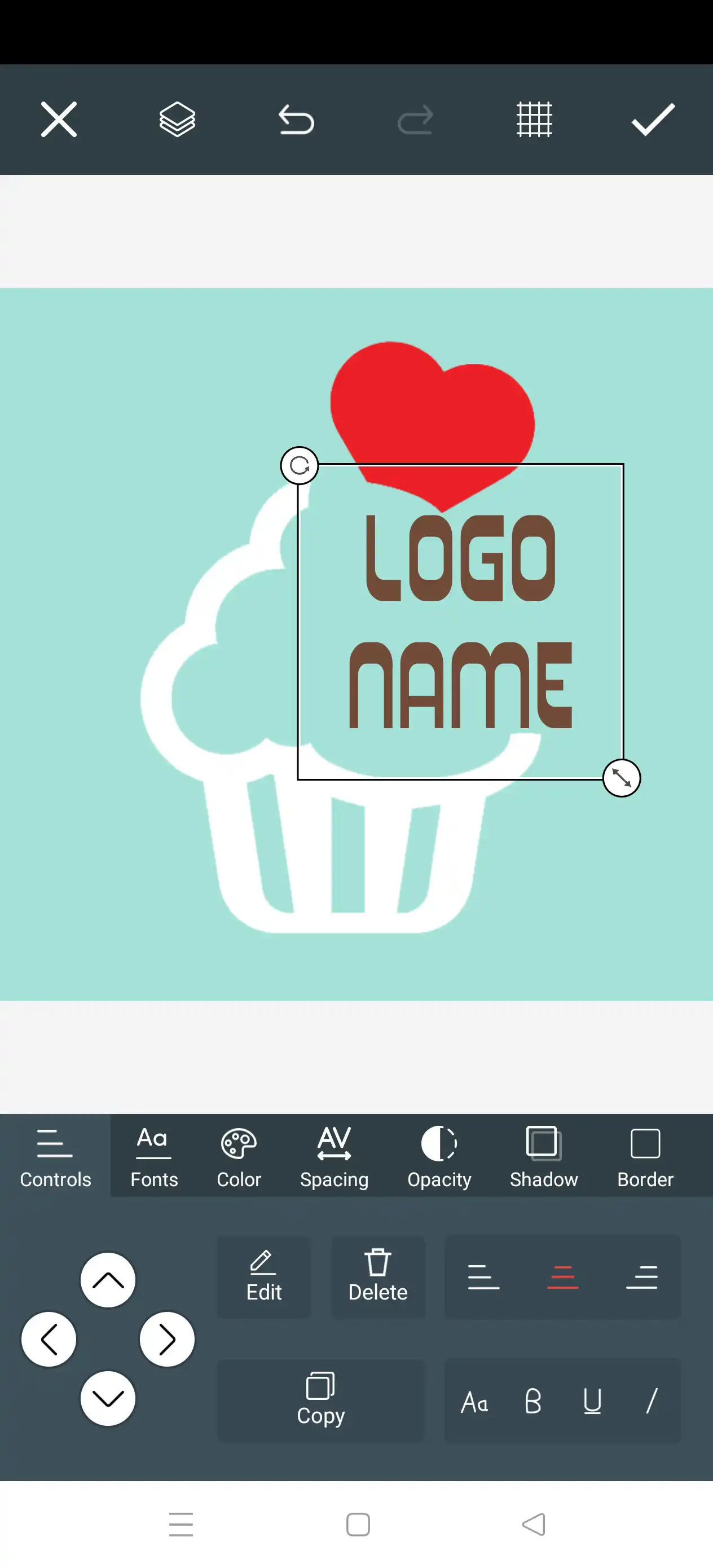
Task: Move the text down with the arrow
Action: coord(108,1398)
